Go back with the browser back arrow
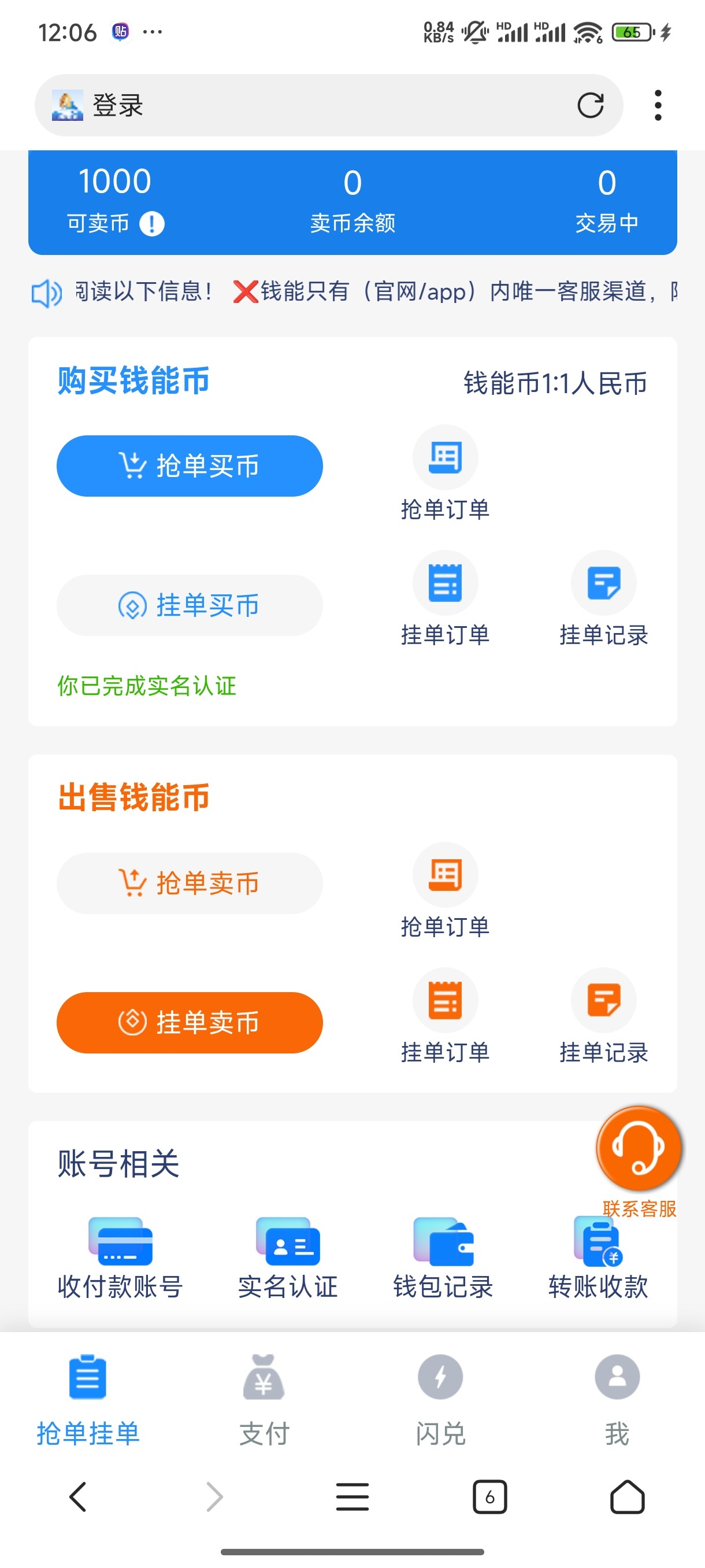The height and width of the screenshot is (1568, 705). tap(78, 1497)
